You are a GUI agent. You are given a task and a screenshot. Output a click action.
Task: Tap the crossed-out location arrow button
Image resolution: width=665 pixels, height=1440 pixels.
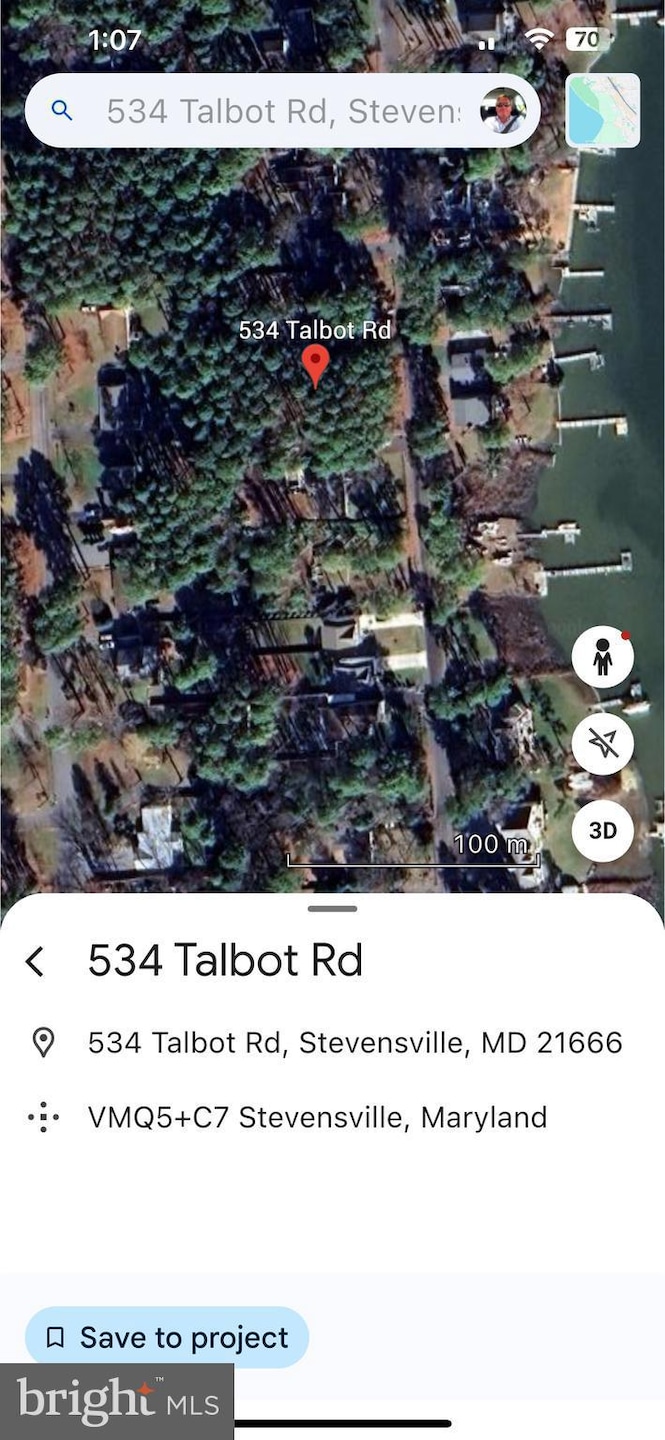tap(602, 744)
